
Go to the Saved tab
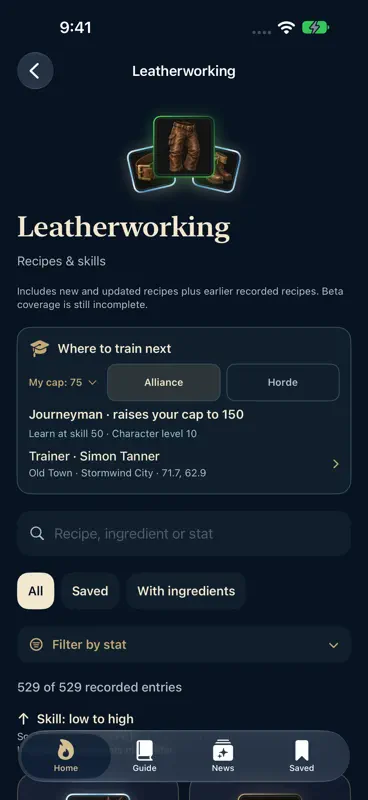point(302,756)
